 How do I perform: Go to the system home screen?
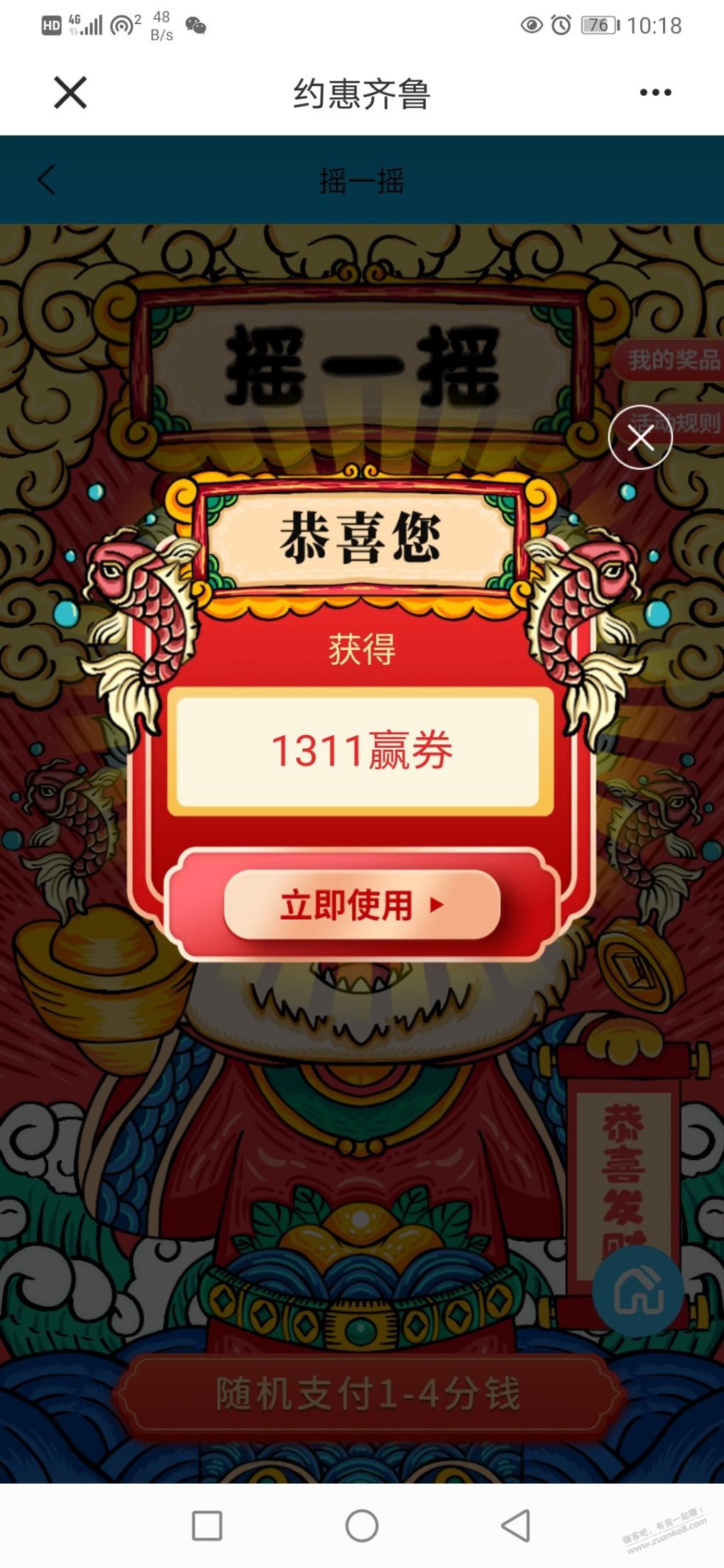point(361,1525)
